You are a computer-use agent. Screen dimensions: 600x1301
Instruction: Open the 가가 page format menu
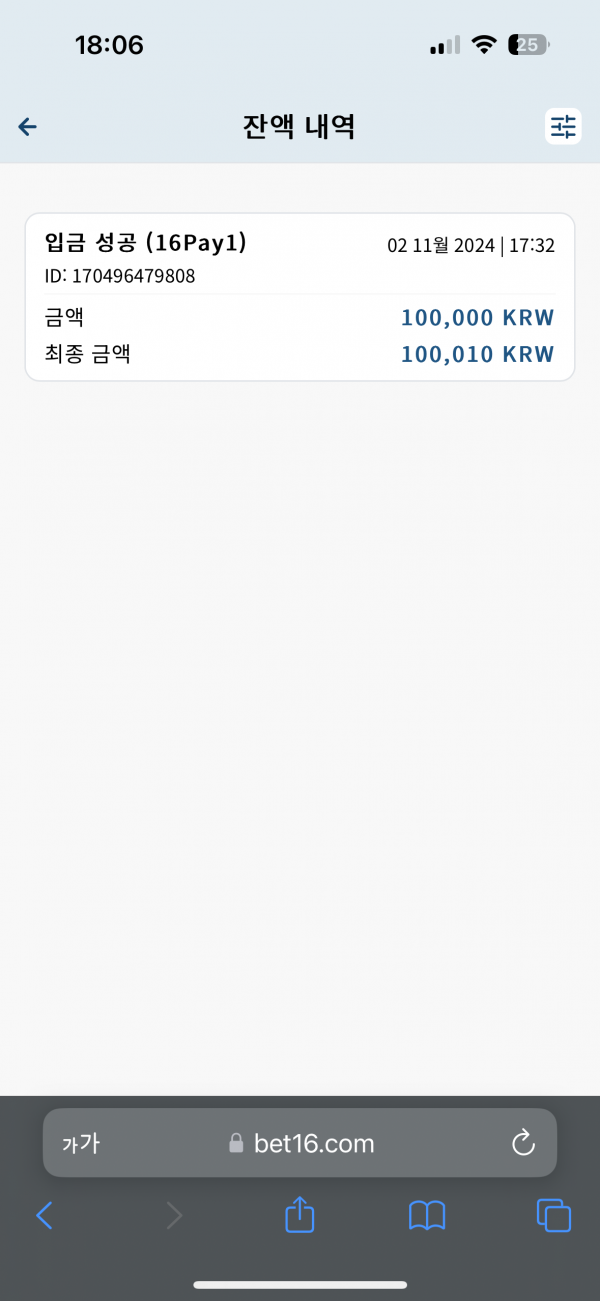[81, 1143]
